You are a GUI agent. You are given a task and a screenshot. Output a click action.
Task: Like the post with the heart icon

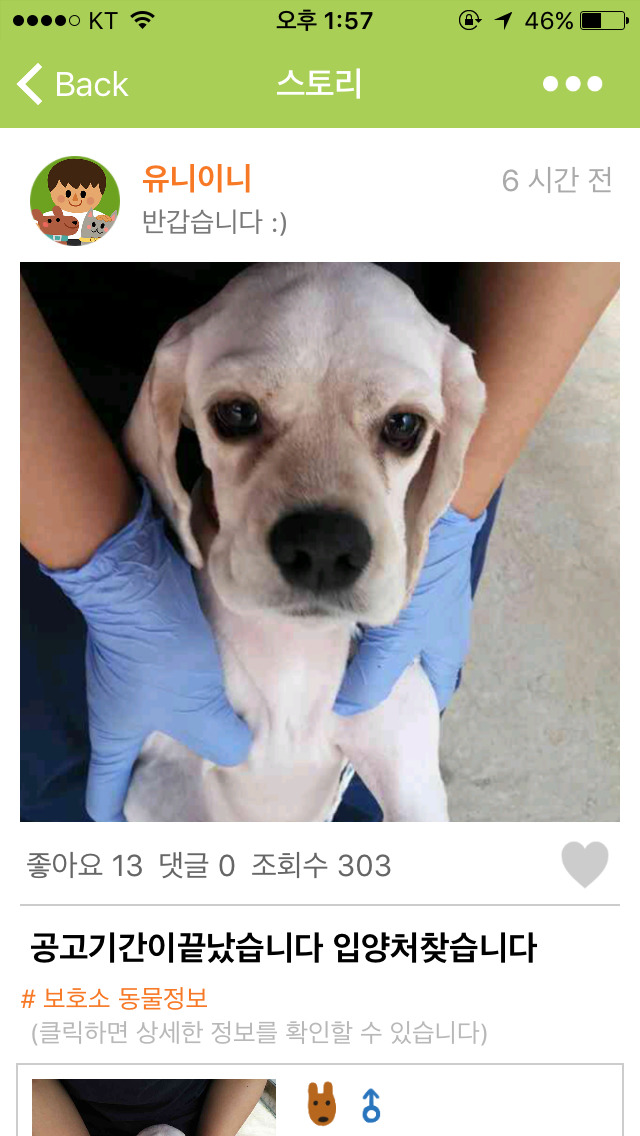pyautogui.click(x=585, y=864)
